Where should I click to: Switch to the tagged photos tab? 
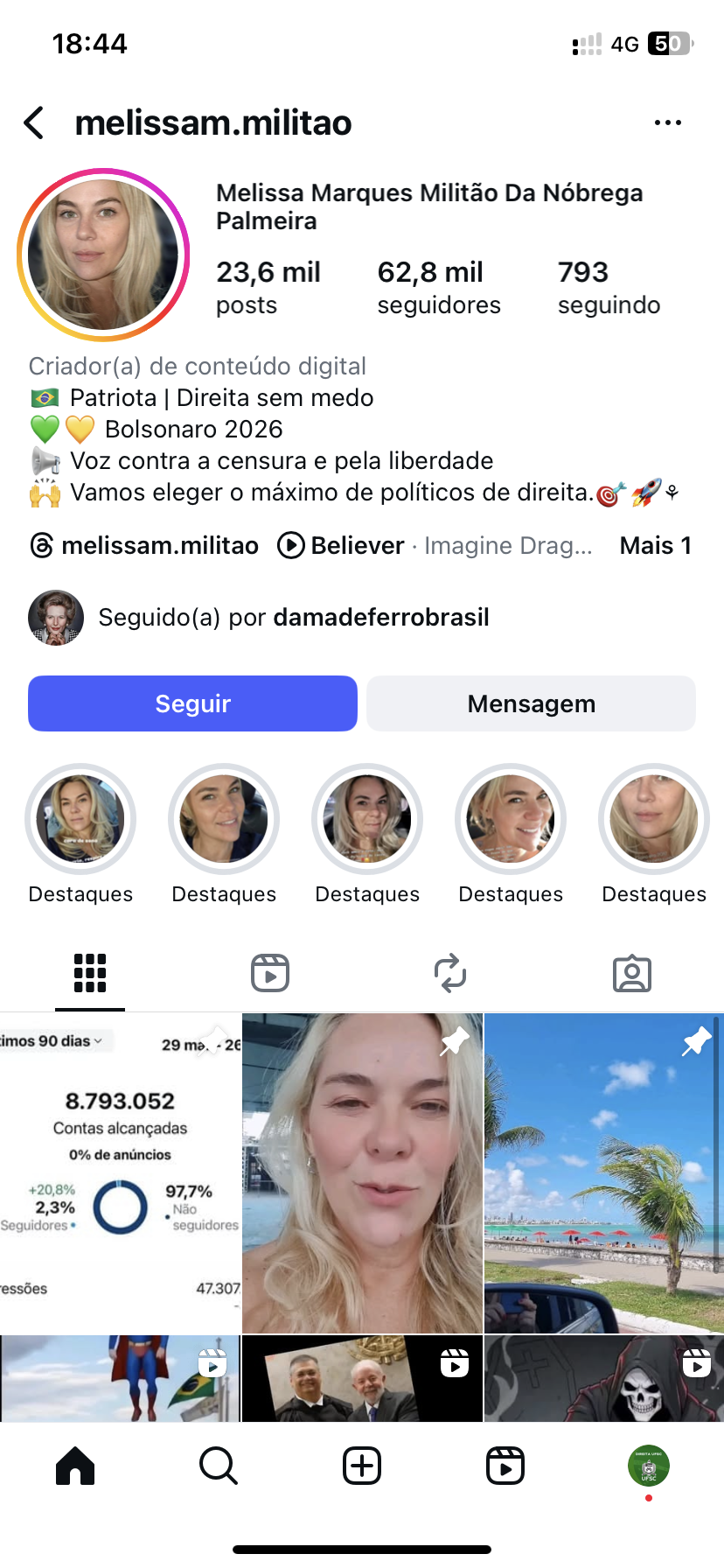coord(631,973)
